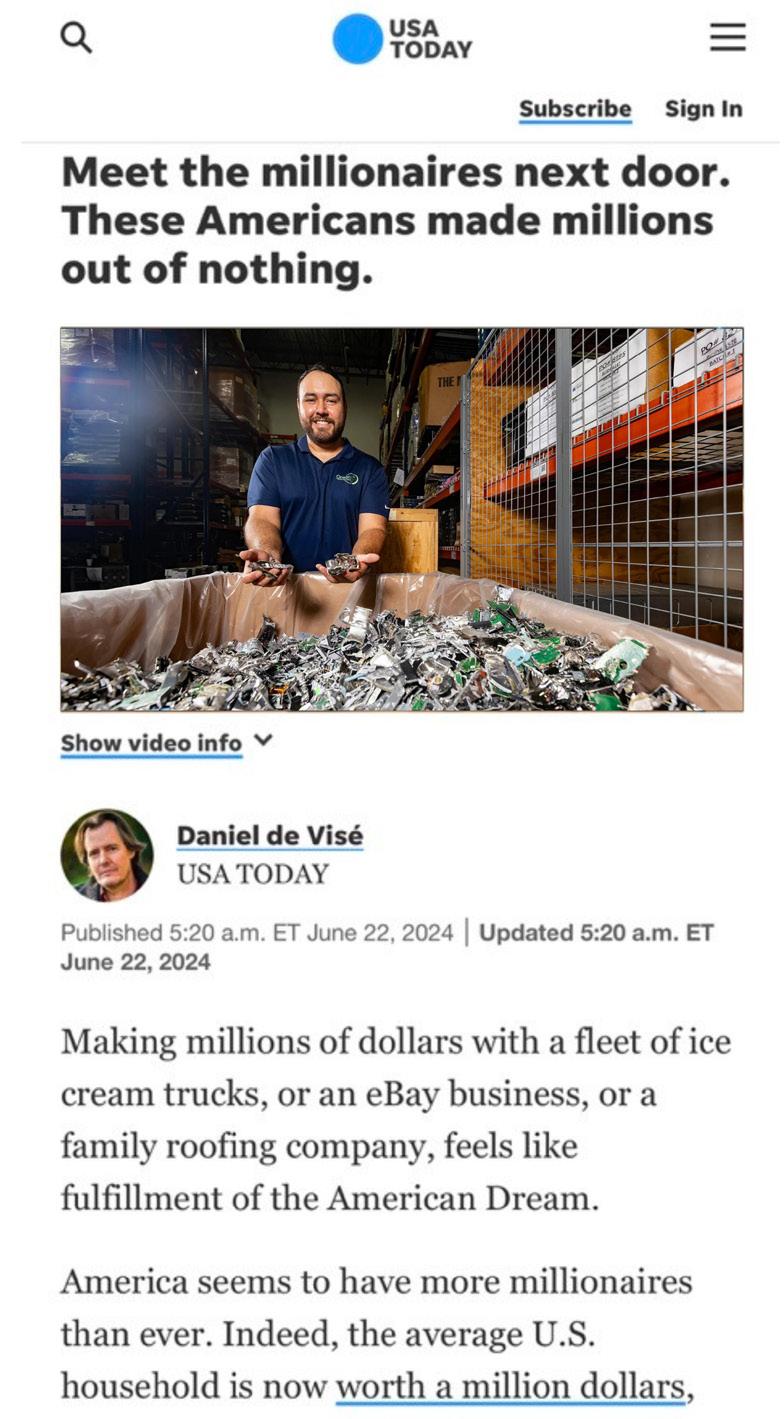The image size is (784, 1419).
Task: Open the search magnifier icon
Action: click(76, 38)
